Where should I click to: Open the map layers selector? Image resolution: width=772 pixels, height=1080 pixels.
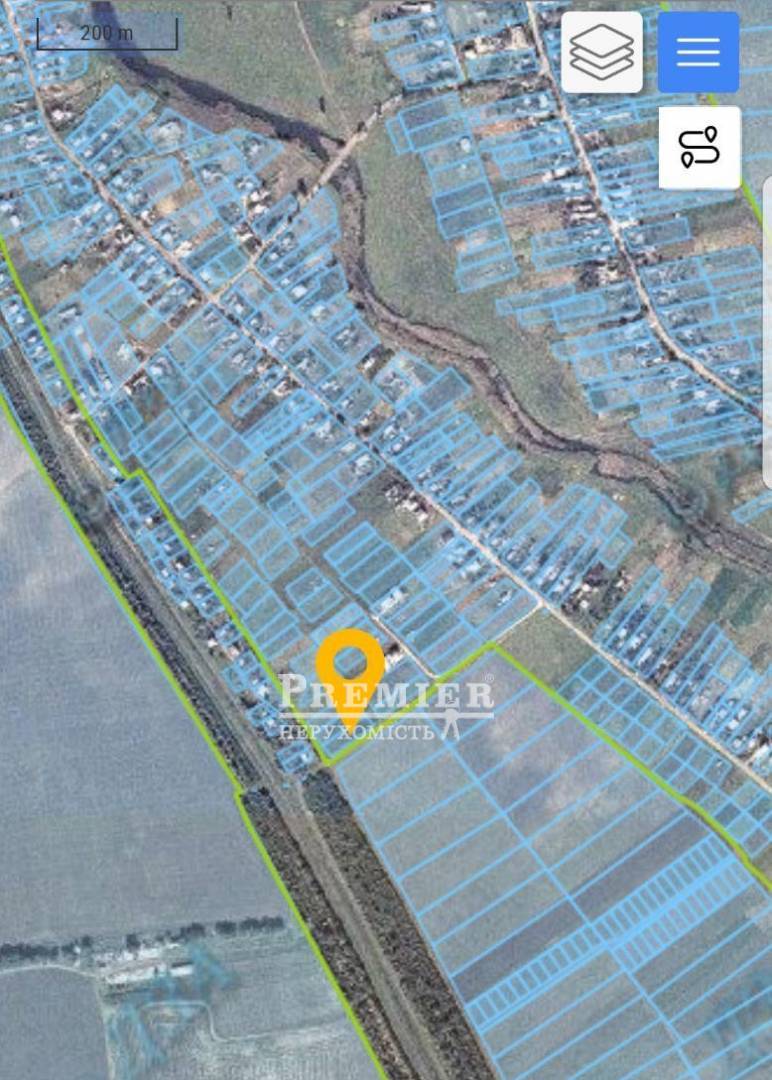[x=601, y=52]
